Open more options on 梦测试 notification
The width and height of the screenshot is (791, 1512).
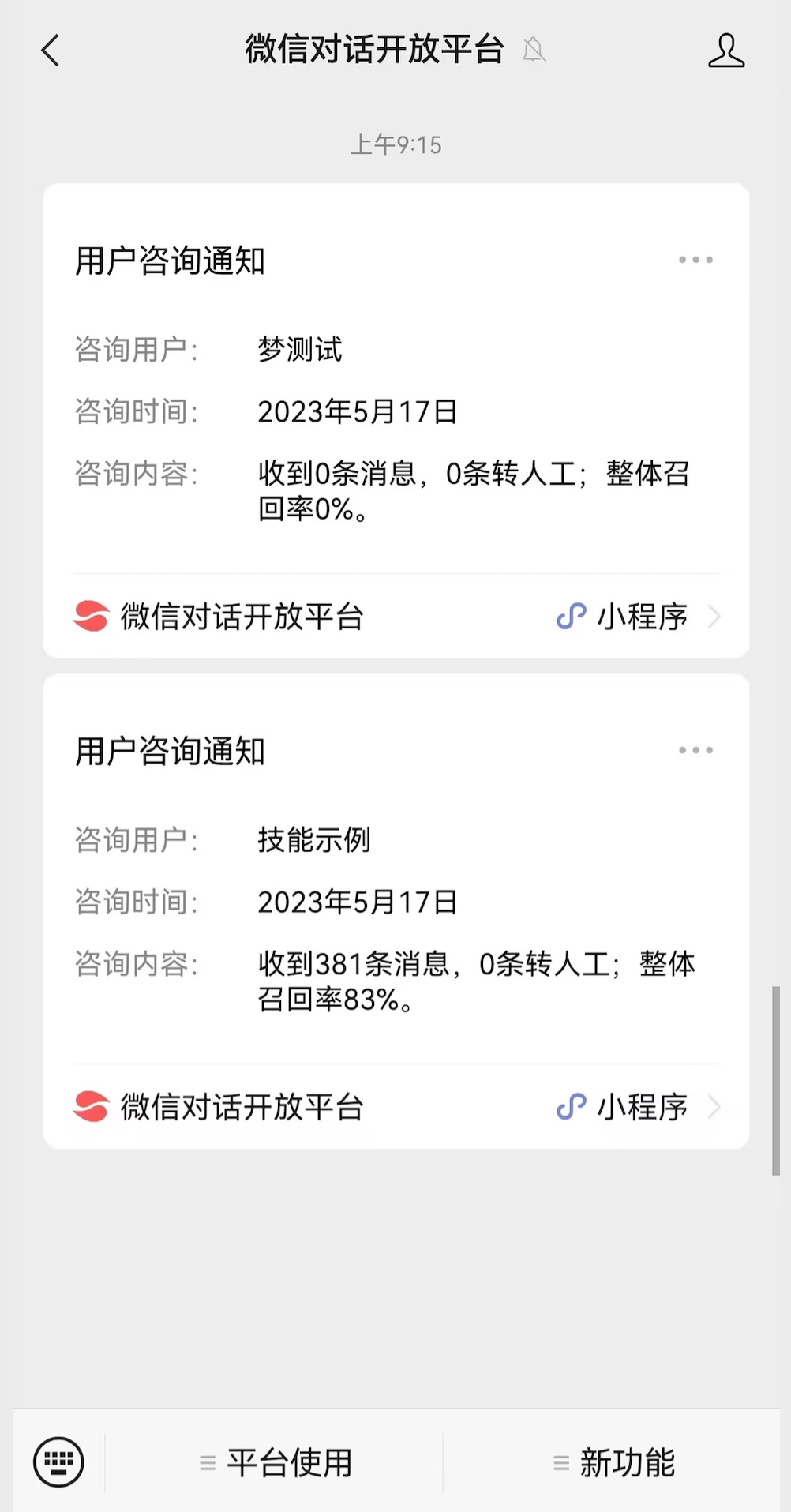pos(695,260)
